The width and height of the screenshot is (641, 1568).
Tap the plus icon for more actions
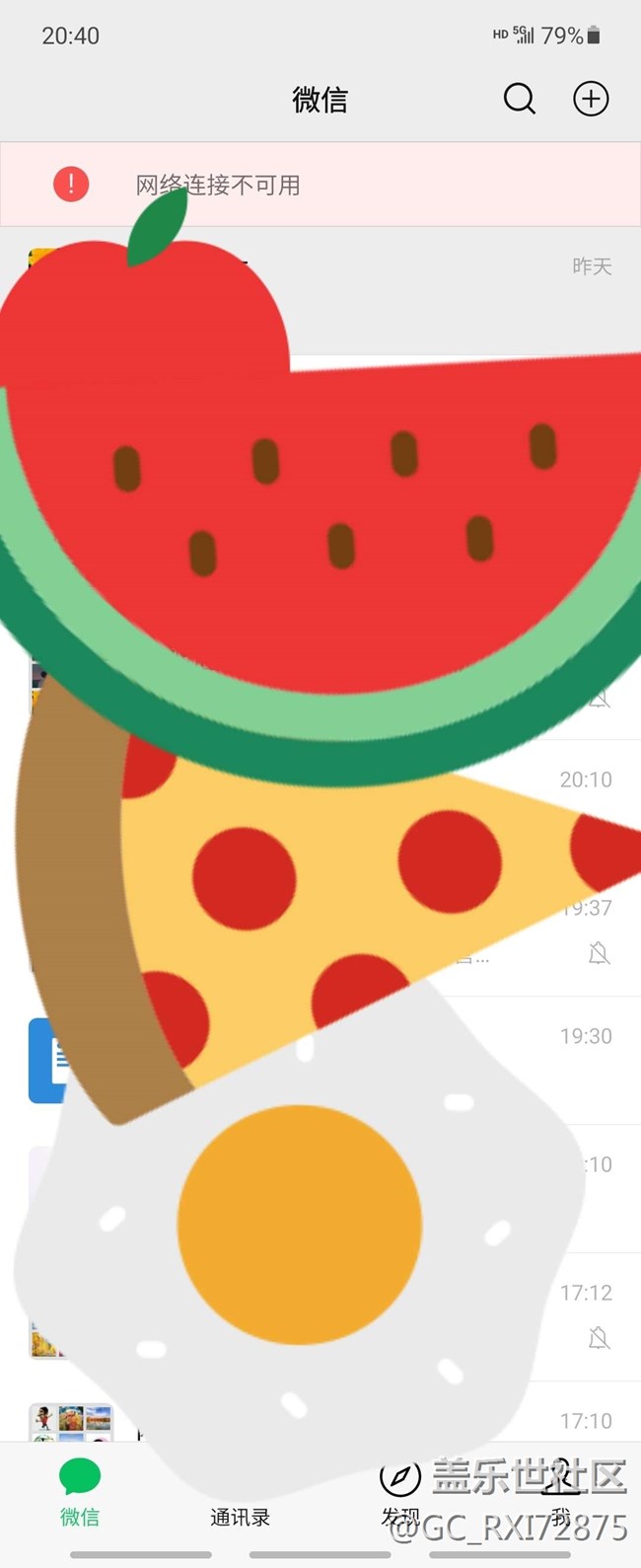point(591,99)
